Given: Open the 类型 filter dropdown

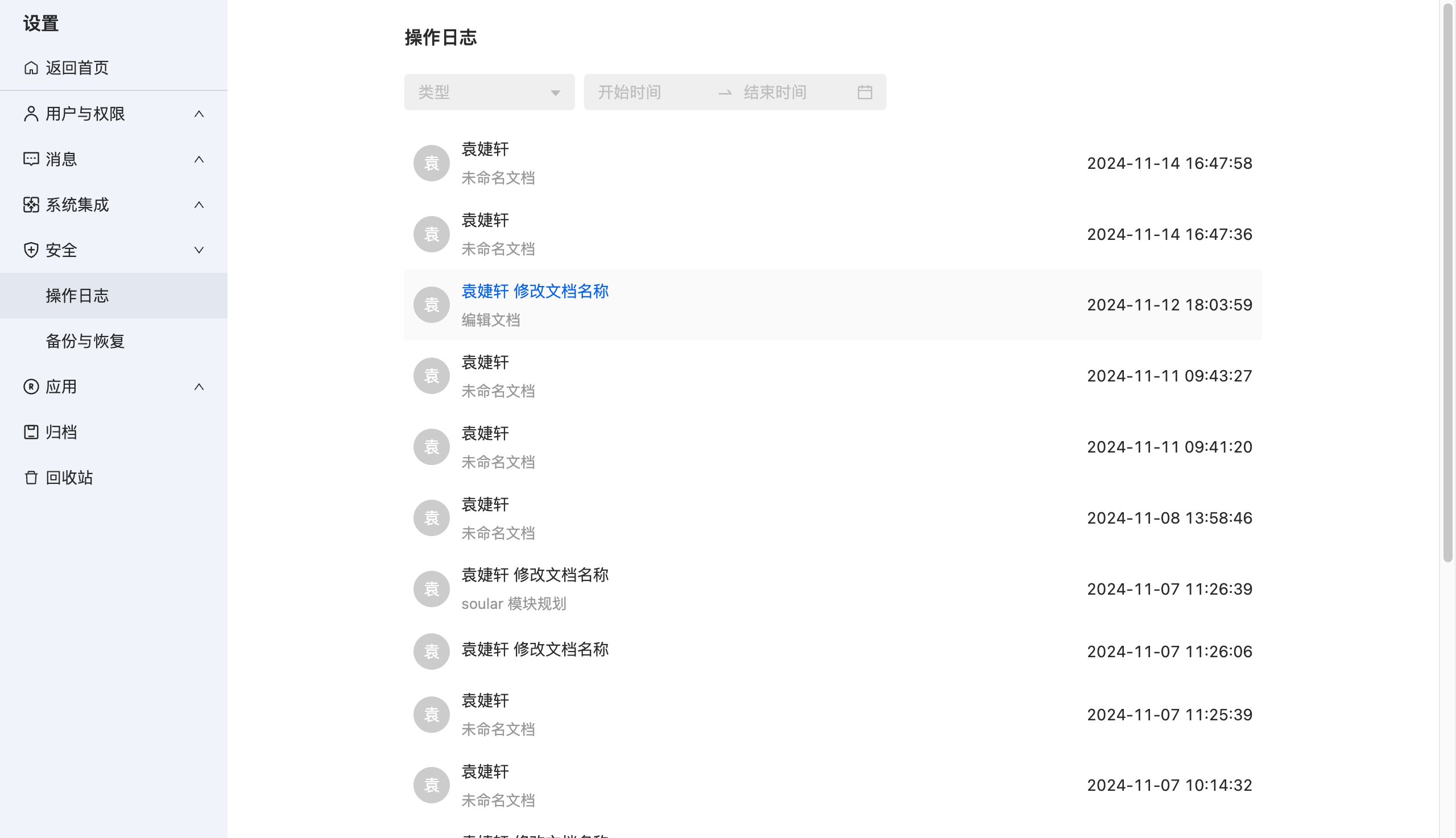Looking at the screenshot, I should pyautogui.click(x=489, y=92).
